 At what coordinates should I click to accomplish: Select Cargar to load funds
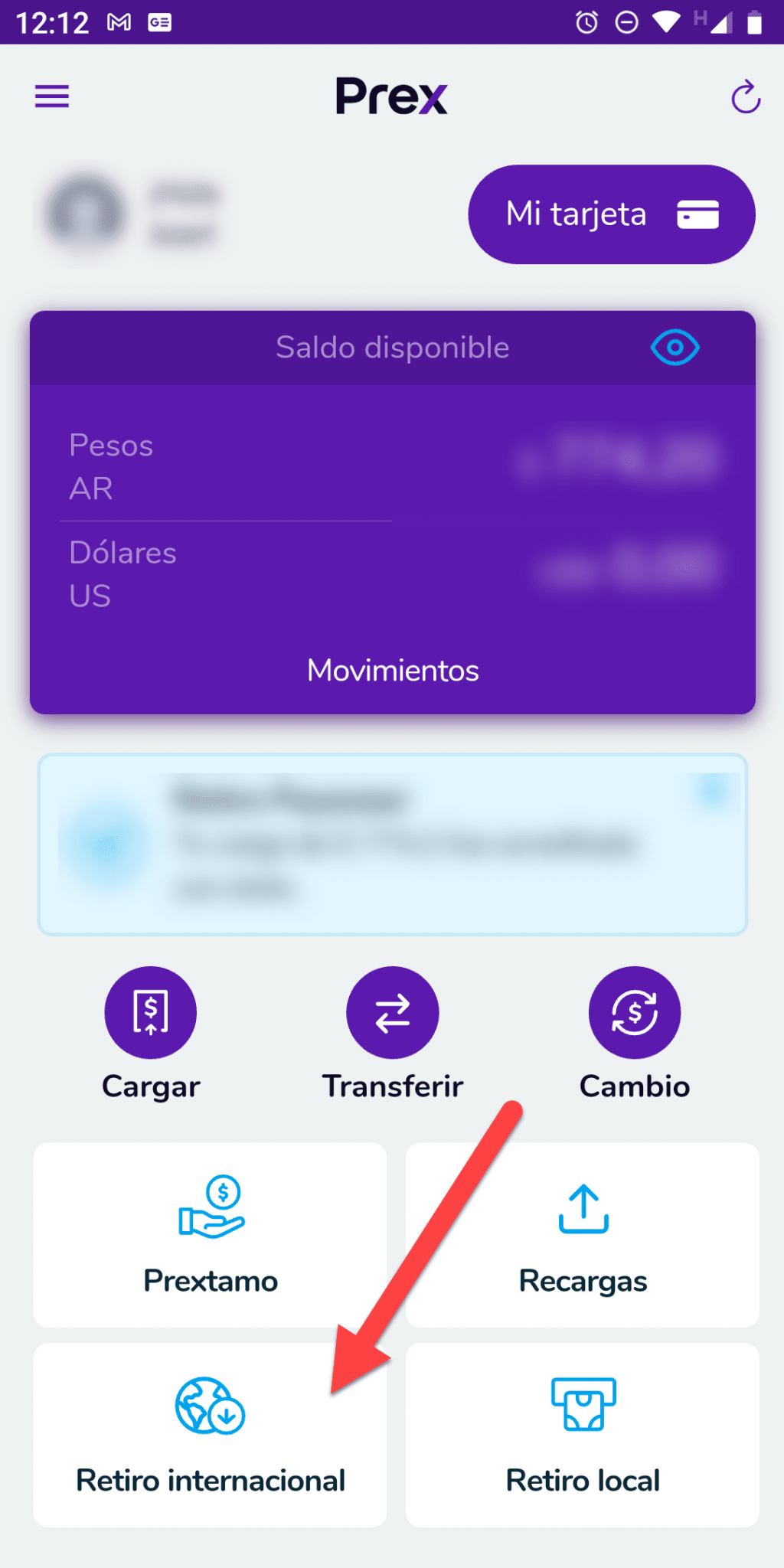(151, 1013)
